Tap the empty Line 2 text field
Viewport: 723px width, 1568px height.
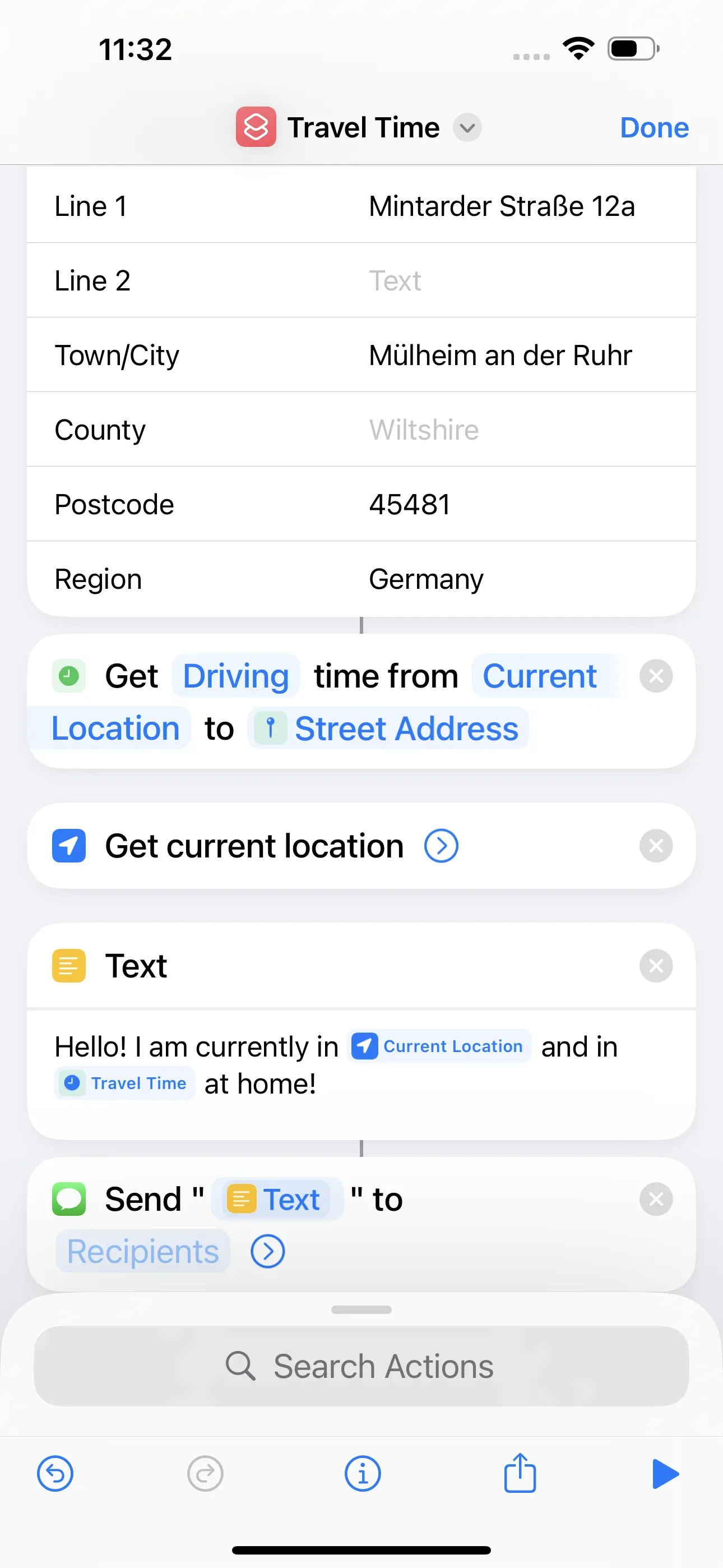click(502, 280)
